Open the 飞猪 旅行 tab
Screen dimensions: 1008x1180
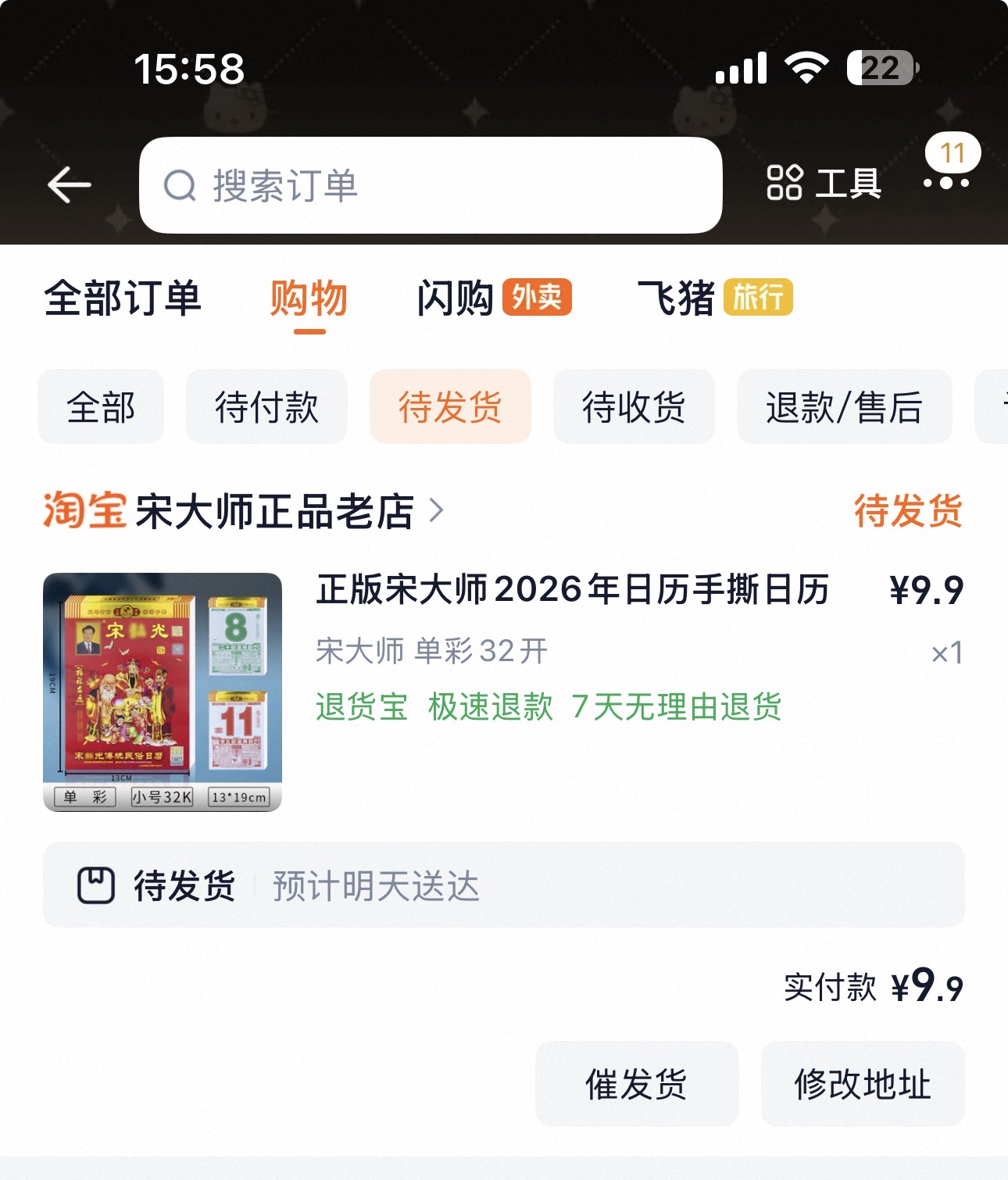[x=715, y=298]
